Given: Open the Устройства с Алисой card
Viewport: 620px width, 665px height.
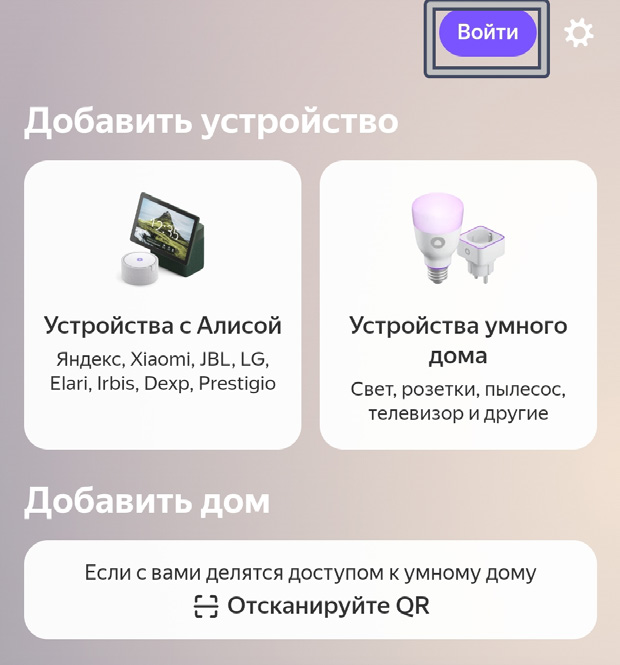Looking at the screenshot, I should [163, 304].
